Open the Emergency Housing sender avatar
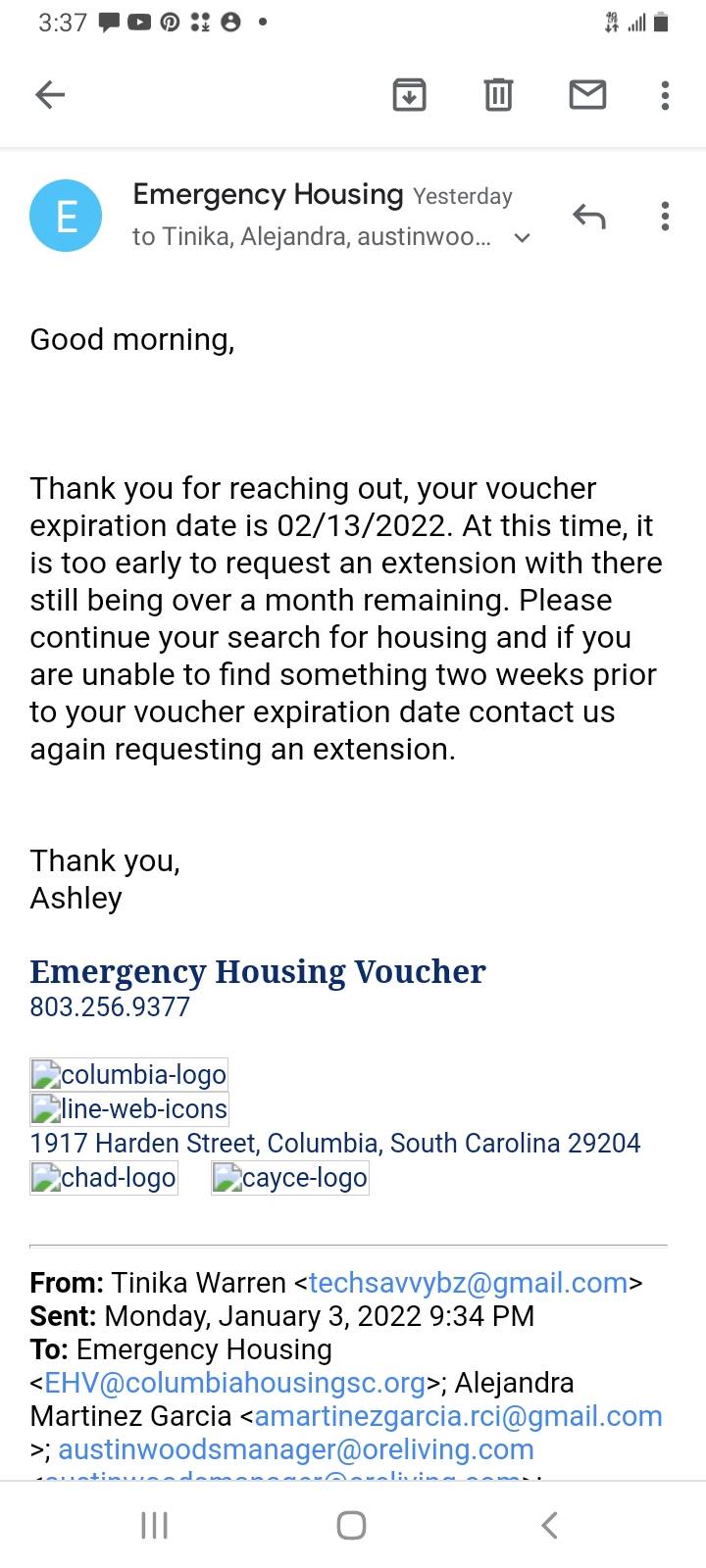 tap(66, 216)
